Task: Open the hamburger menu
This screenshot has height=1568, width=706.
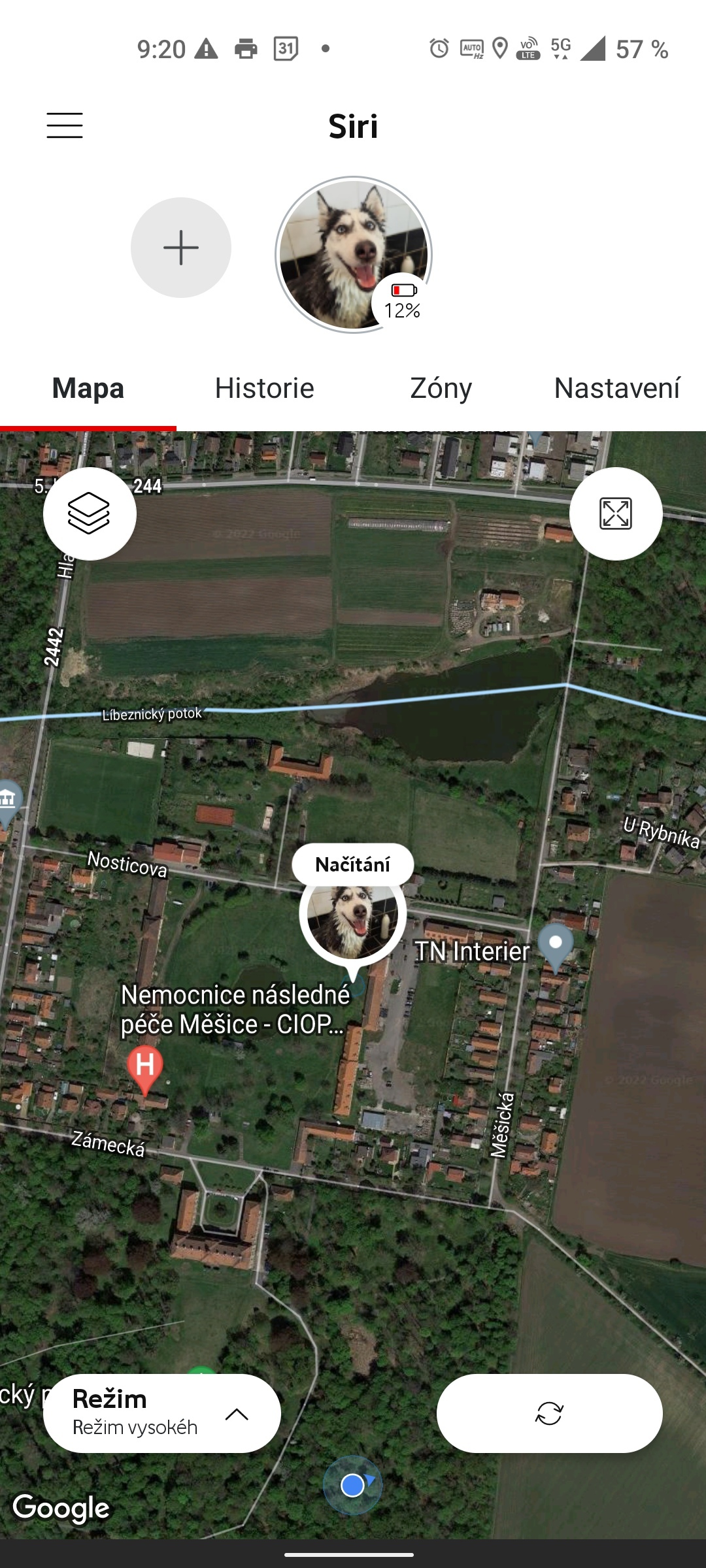Action: point(65,125)
